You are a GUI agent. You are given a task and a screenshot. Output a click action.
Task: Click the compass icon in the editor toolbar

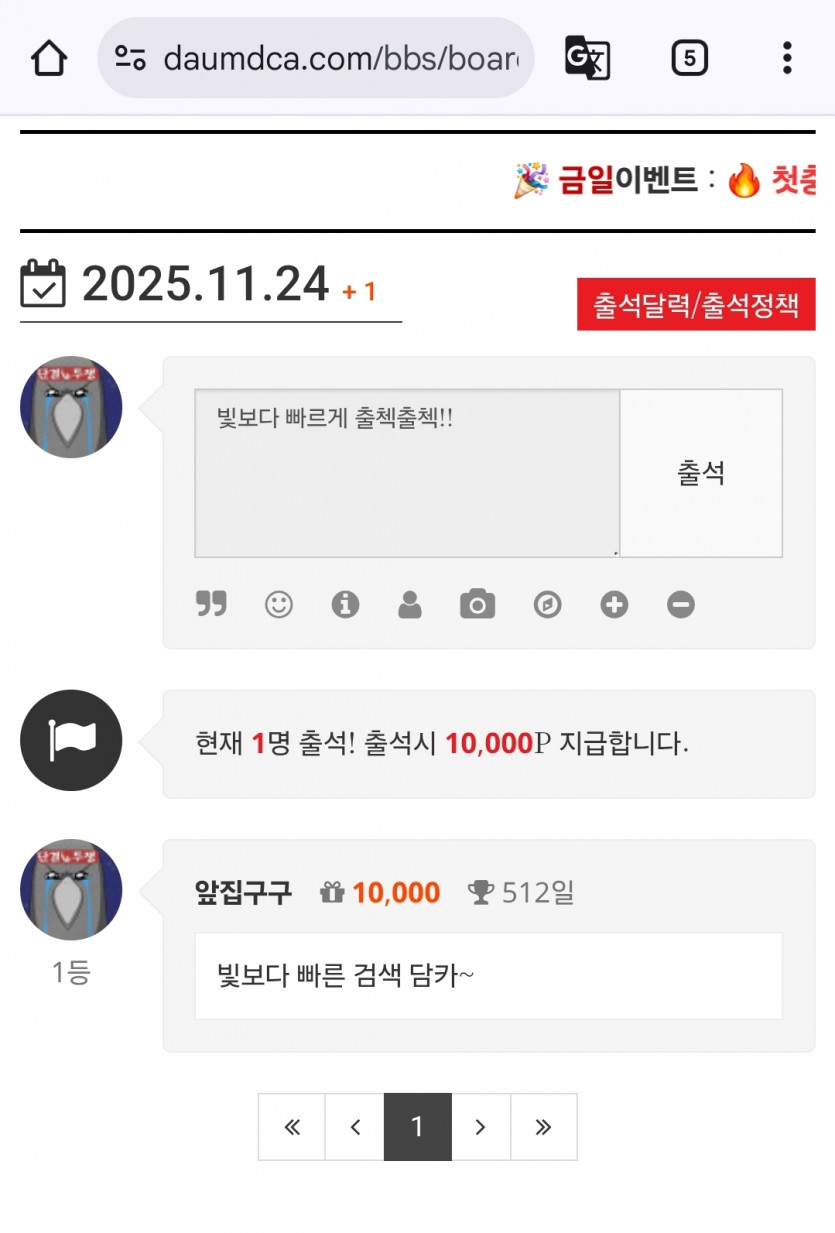547,604
